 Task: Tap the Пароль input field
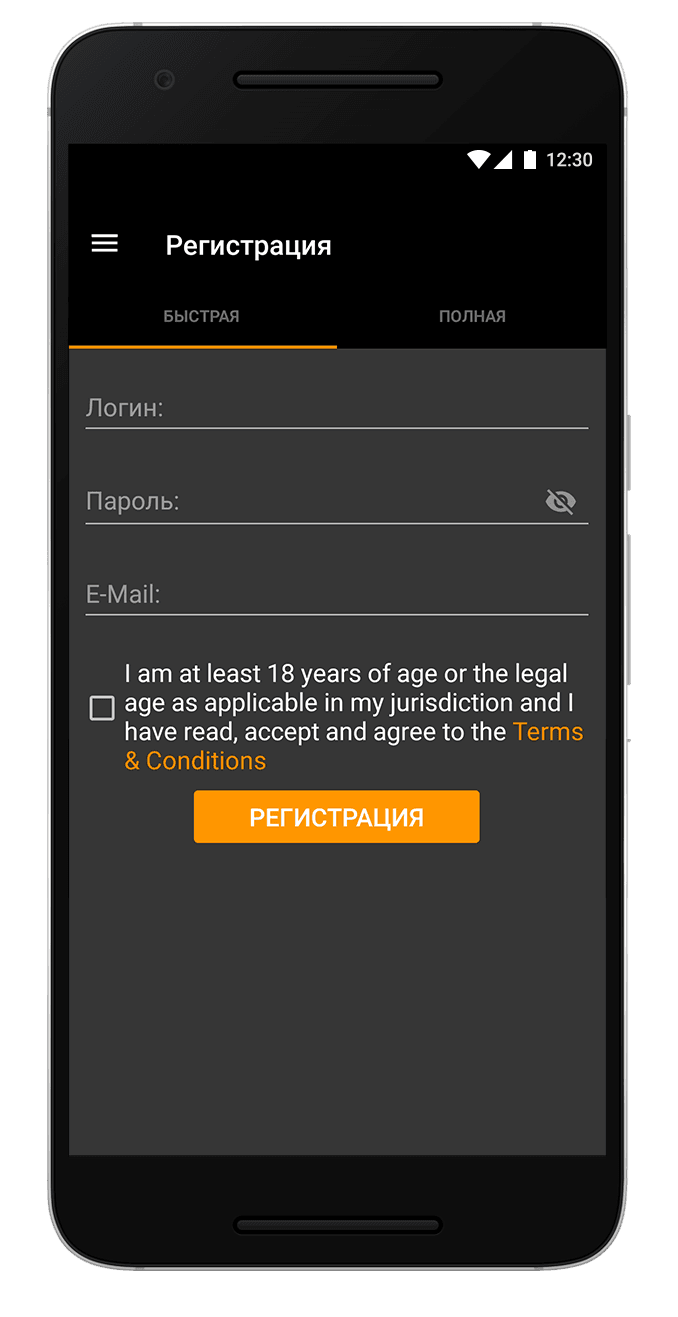[x=312, y=502]
